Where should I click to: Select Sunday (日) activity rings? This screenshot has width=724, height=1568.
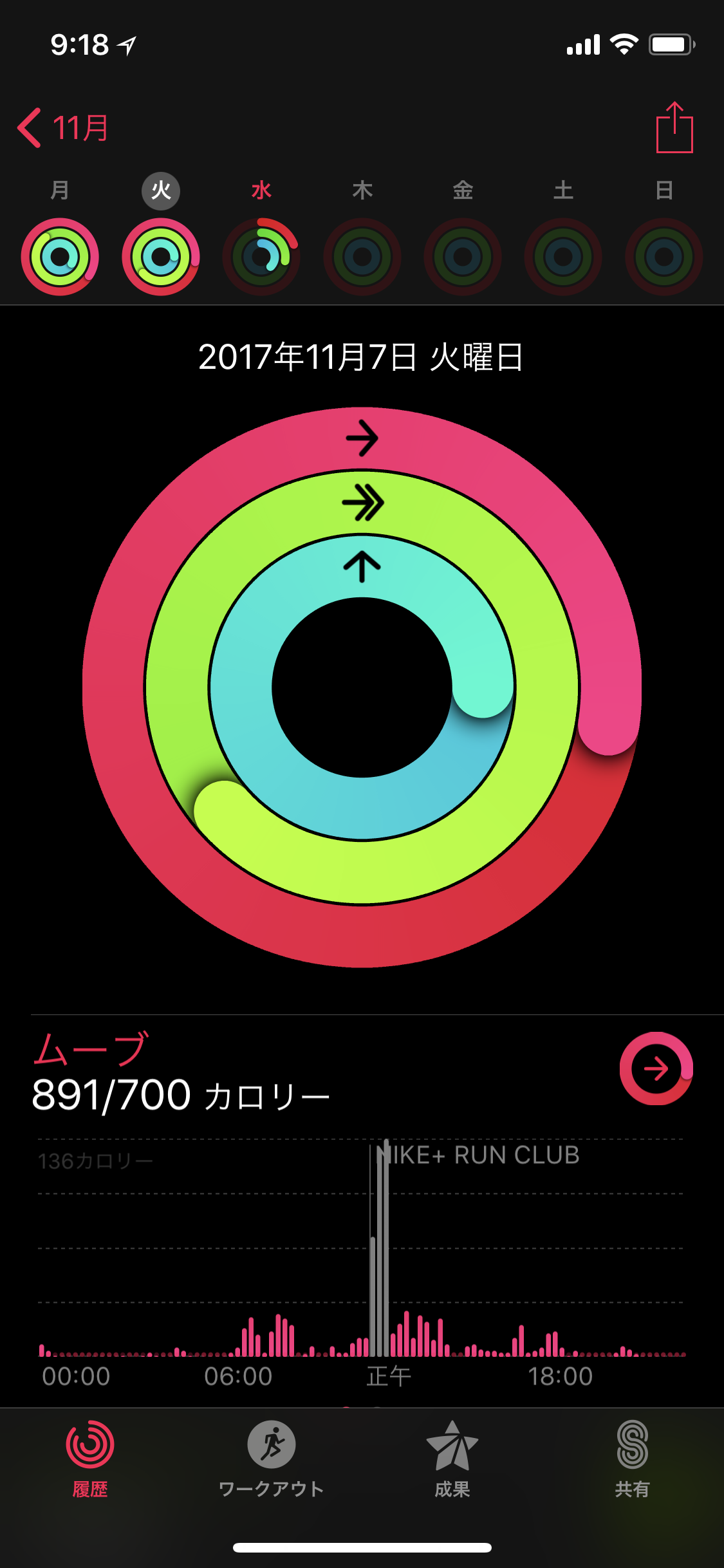click(x=664, y=257)
